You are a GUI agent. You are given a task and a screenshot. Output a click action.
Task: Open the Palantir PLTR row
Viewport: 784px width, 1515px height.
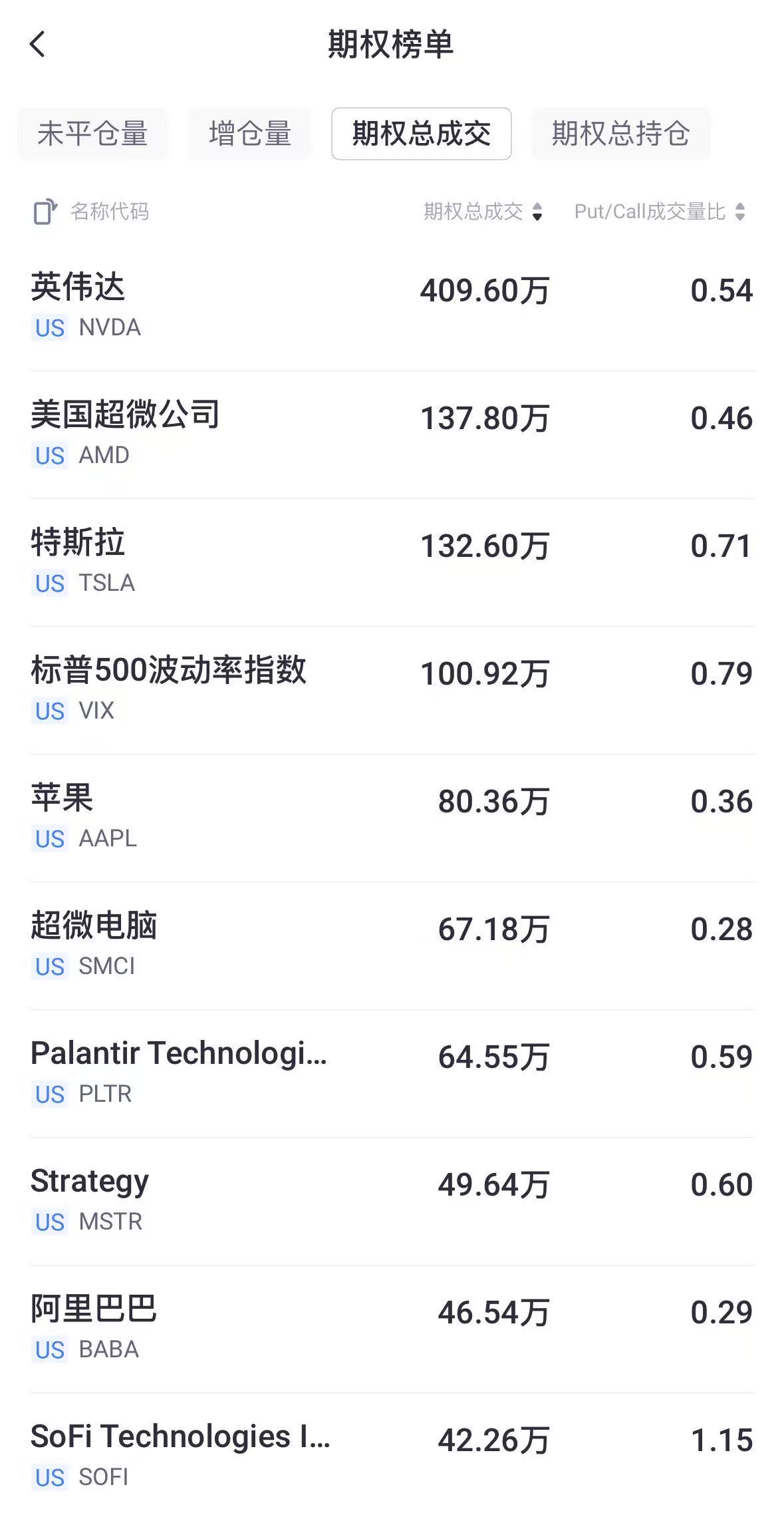pyautogui.click(x=392, y=1074)
